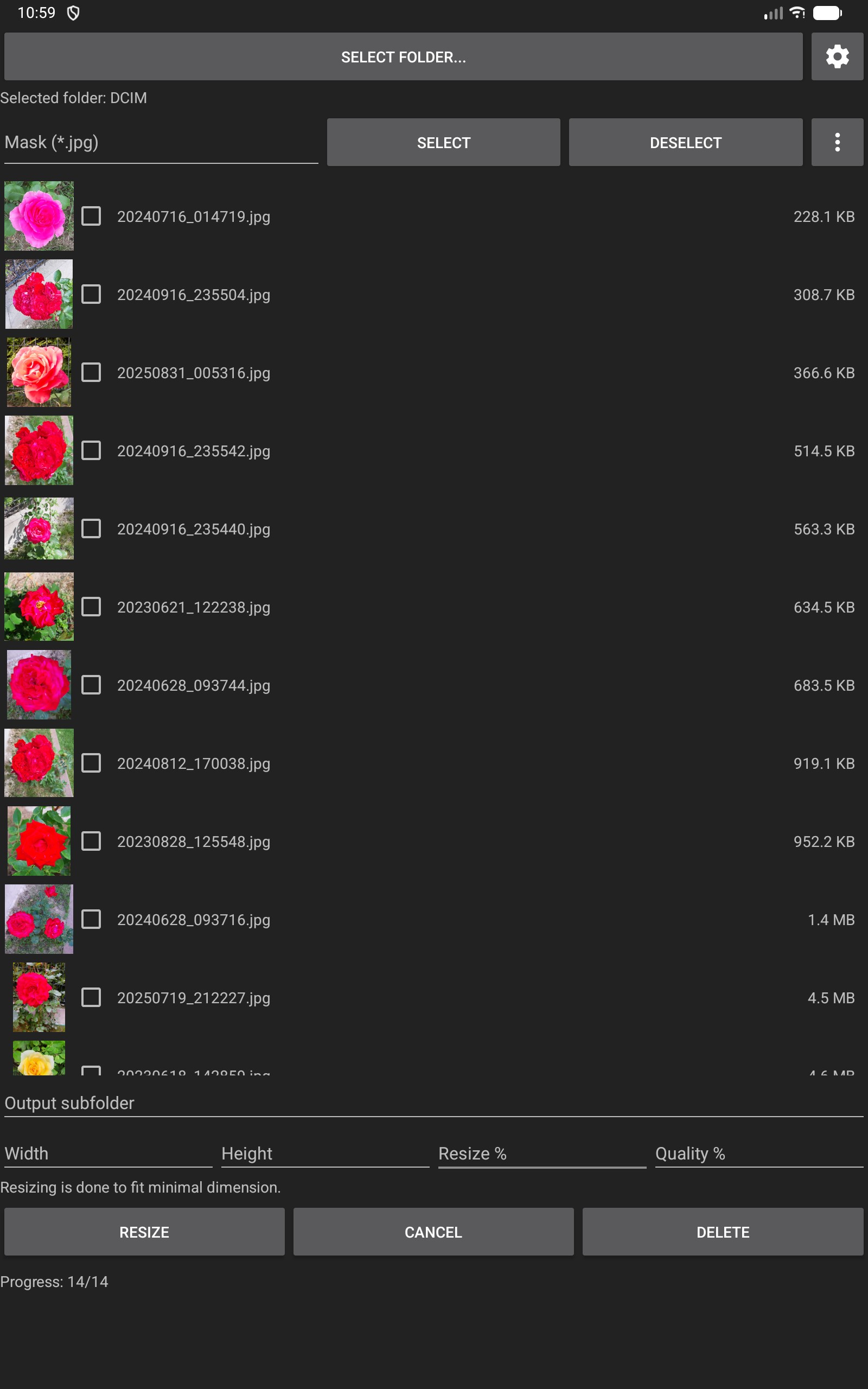868x1389 pixels.
Task: Focus the Output subfolder field
Action: click(433, 1103)
